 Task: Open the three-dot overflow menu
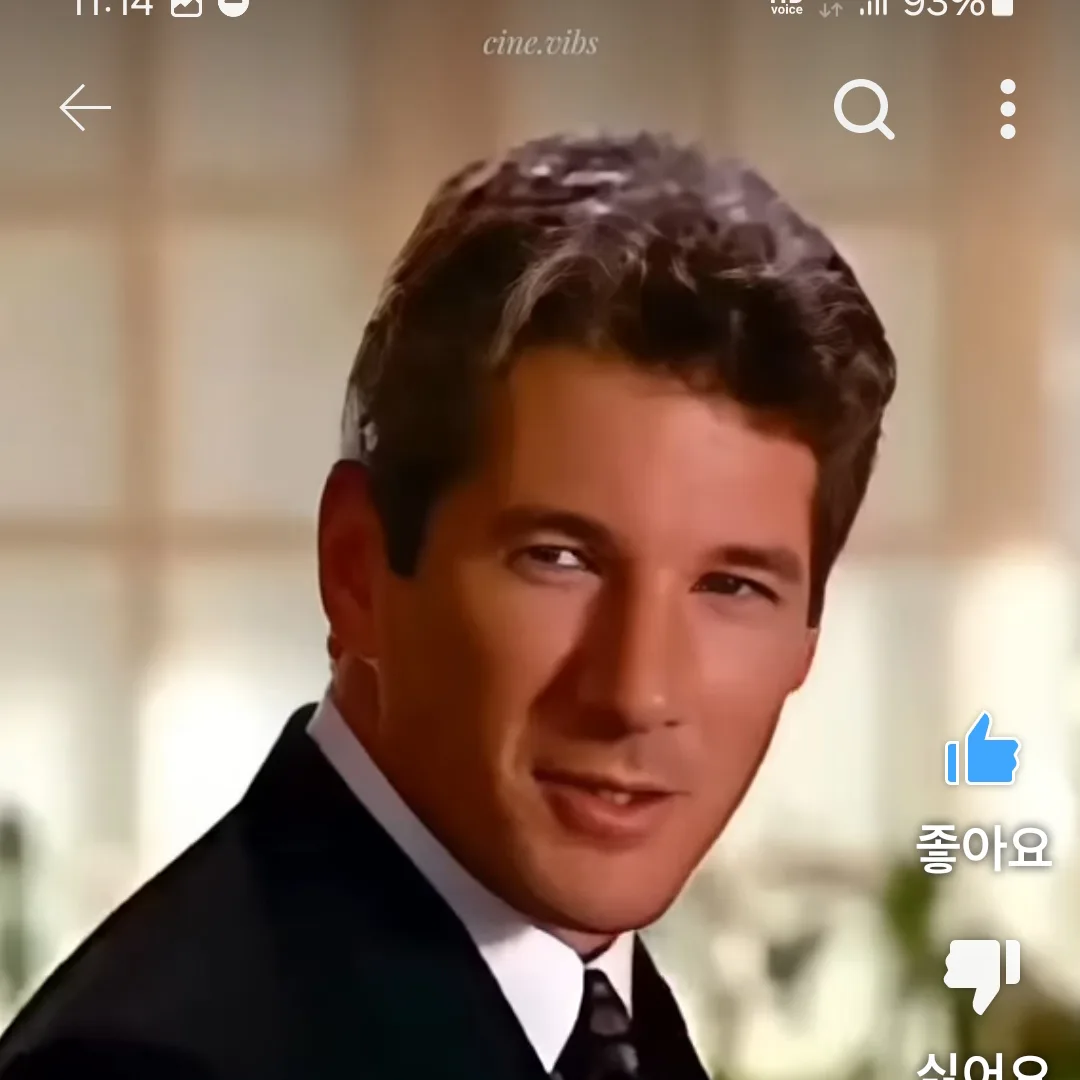pos(1008,109)
